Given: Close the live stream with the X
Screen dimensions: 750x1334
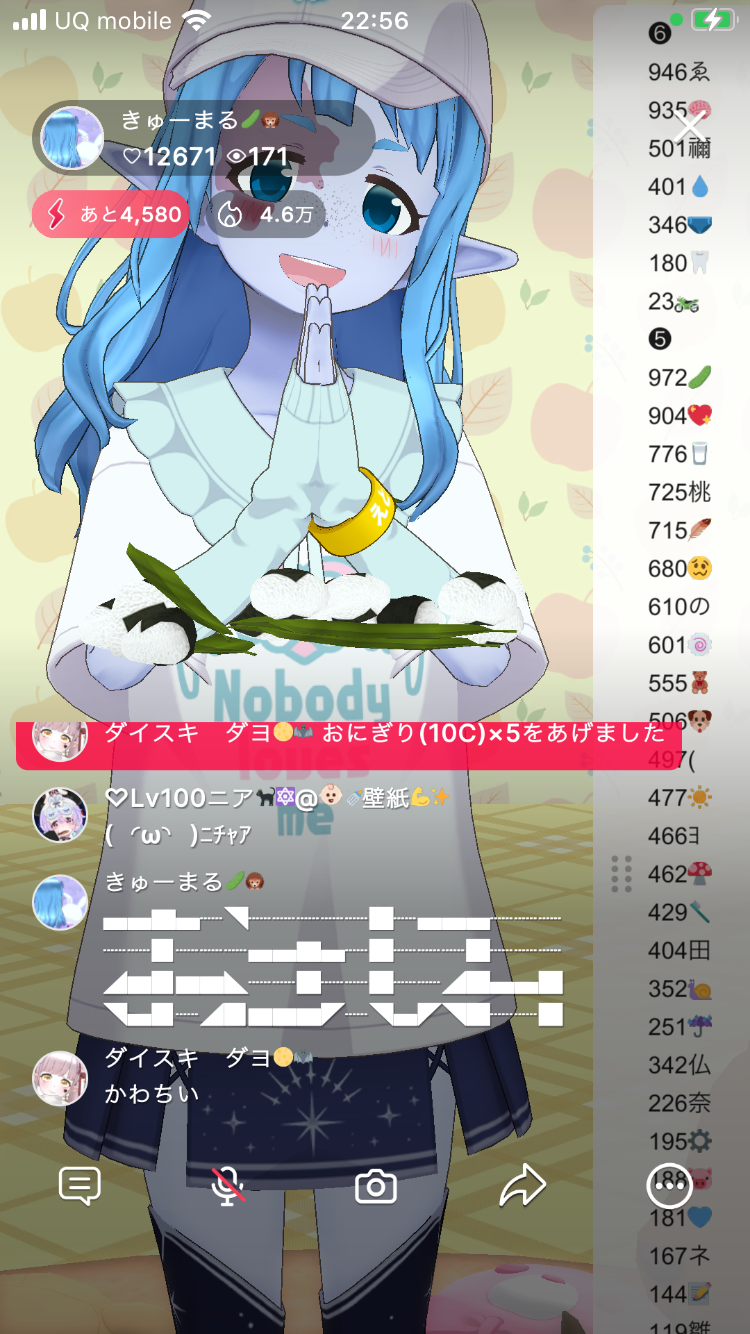Looking at the screenshot, I should pos(690,128).
